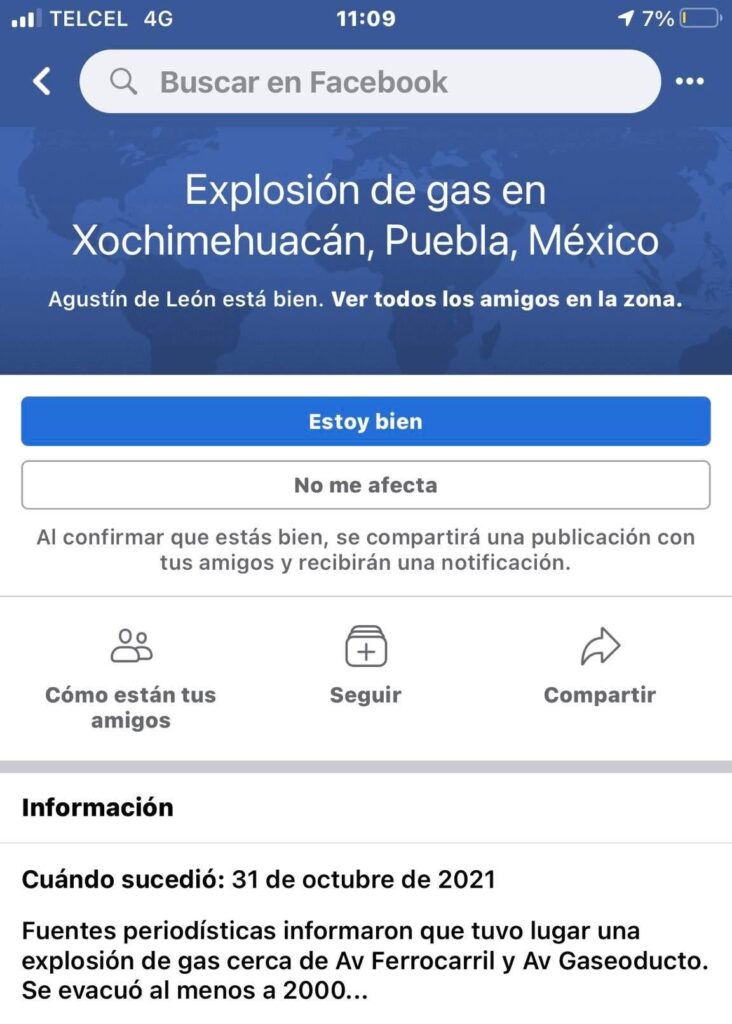Select the crisis event title banner
Image resolution: width=732 pixels, height=1024 pixels.
point(366,215)
